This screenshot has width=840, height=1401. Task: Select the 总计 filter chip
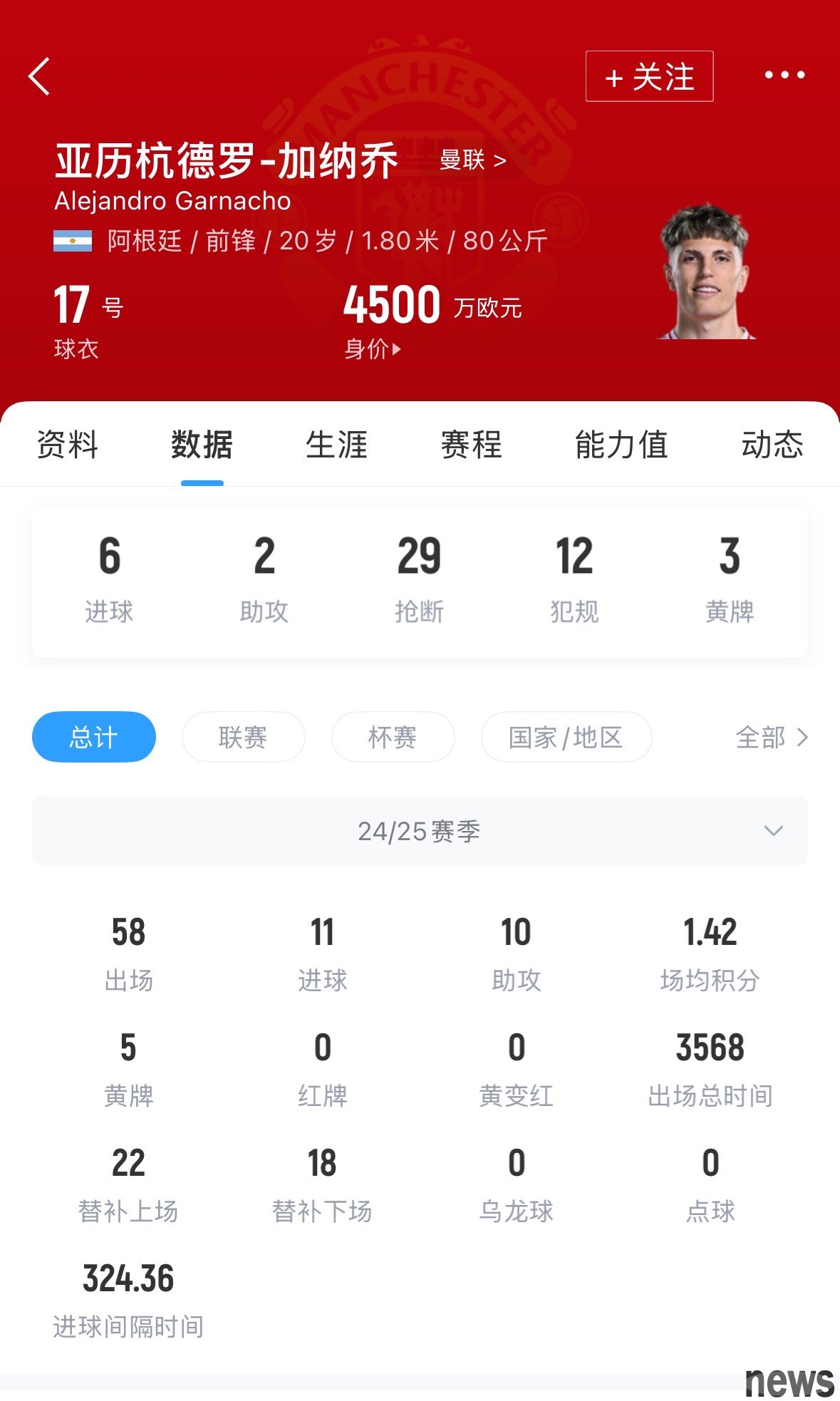click(94, 737)
